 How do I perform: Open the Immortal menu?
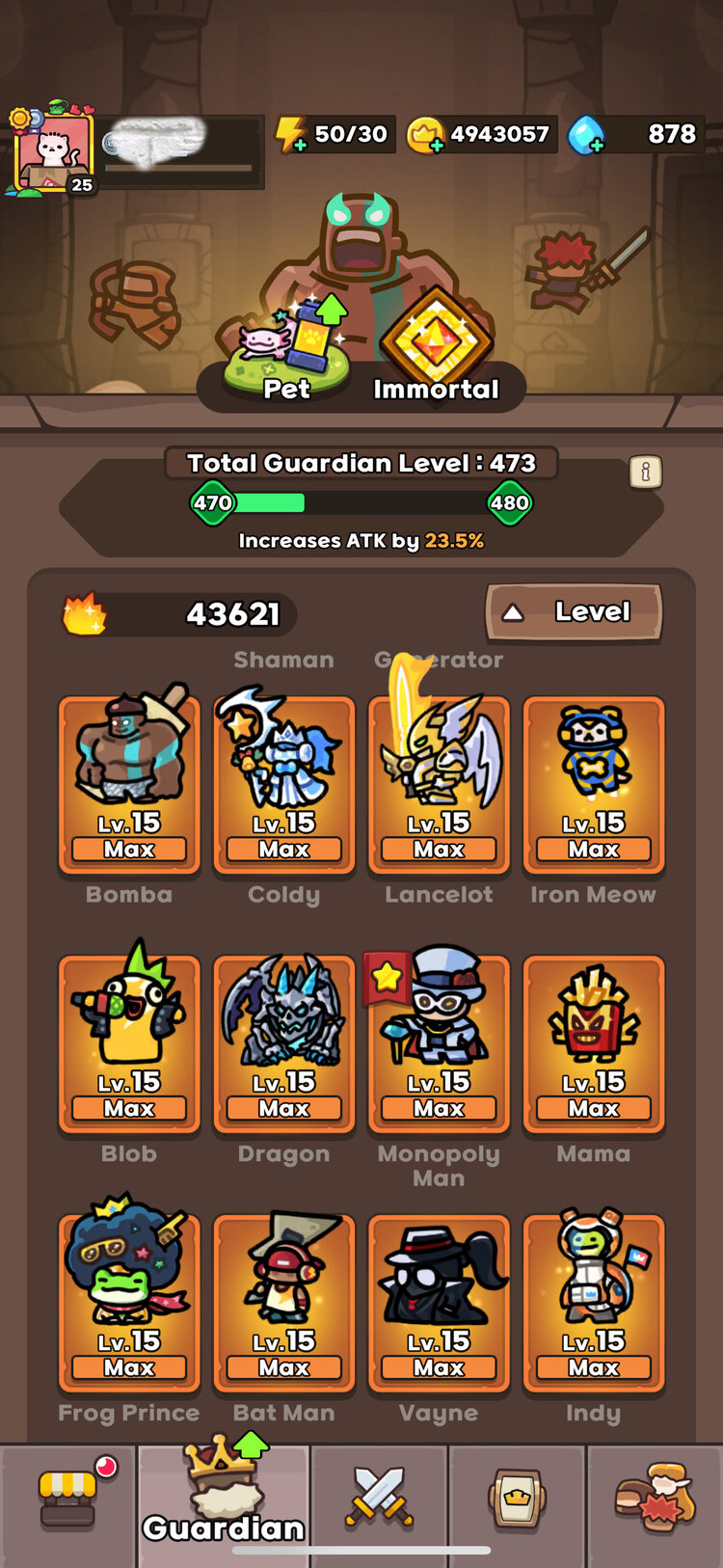pos(437,355)
